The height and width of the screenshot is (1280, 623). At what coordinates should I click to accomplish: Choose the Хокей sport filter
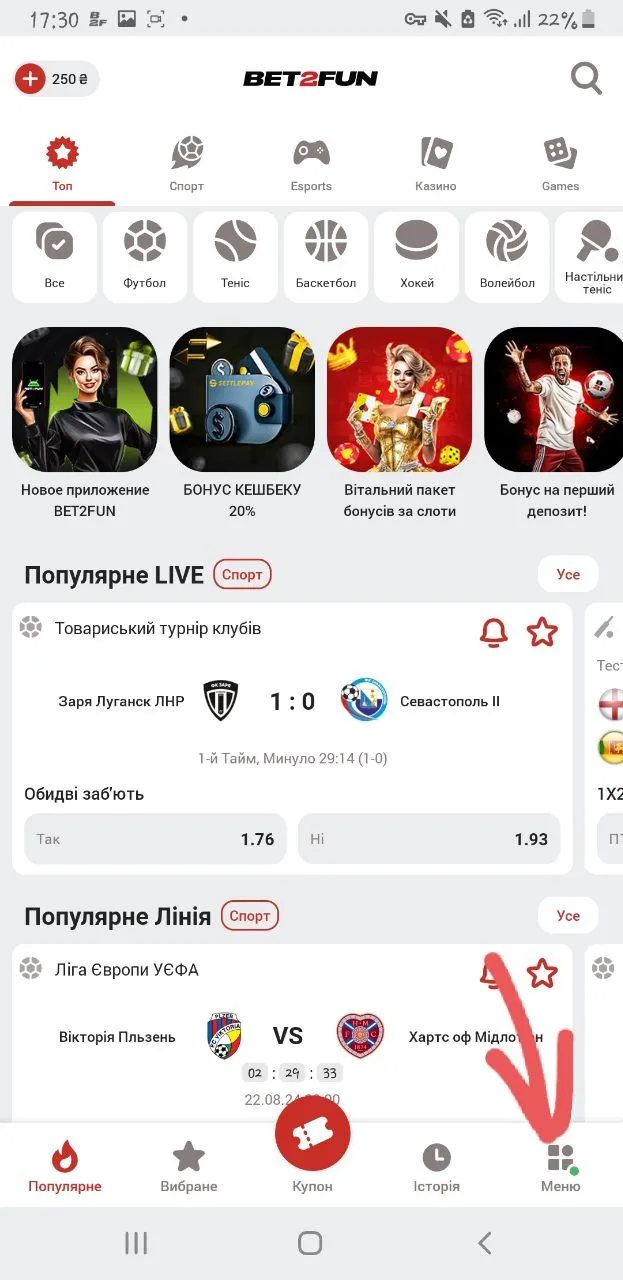click(x=416, y=256)
